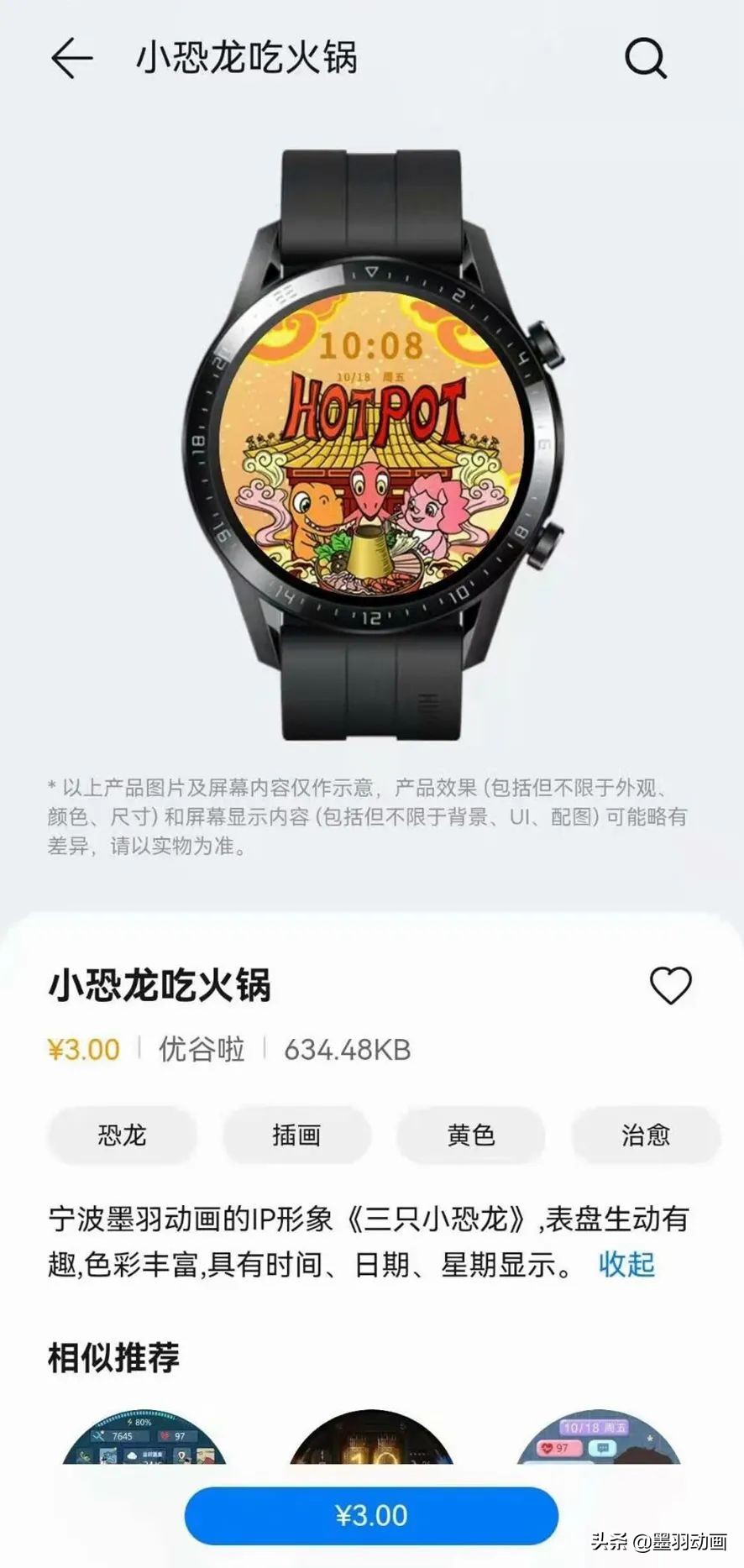Tap the back arrow to return
The width and height of the screenshot is (744, 1568).
(x=71, y=59)
